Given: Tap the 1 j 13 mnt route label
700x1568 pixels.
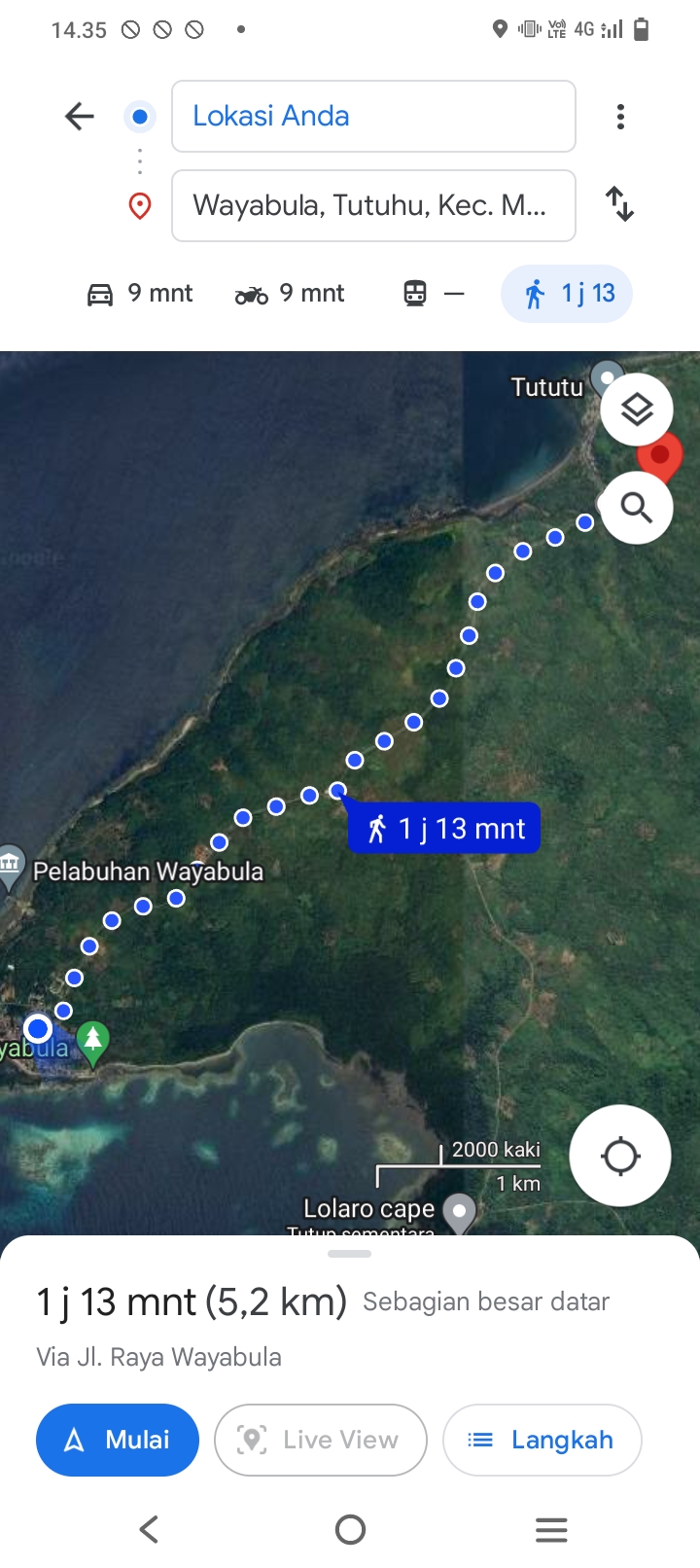Looking at the screenshot, I should pyautogui.click(x=444, y=829).
